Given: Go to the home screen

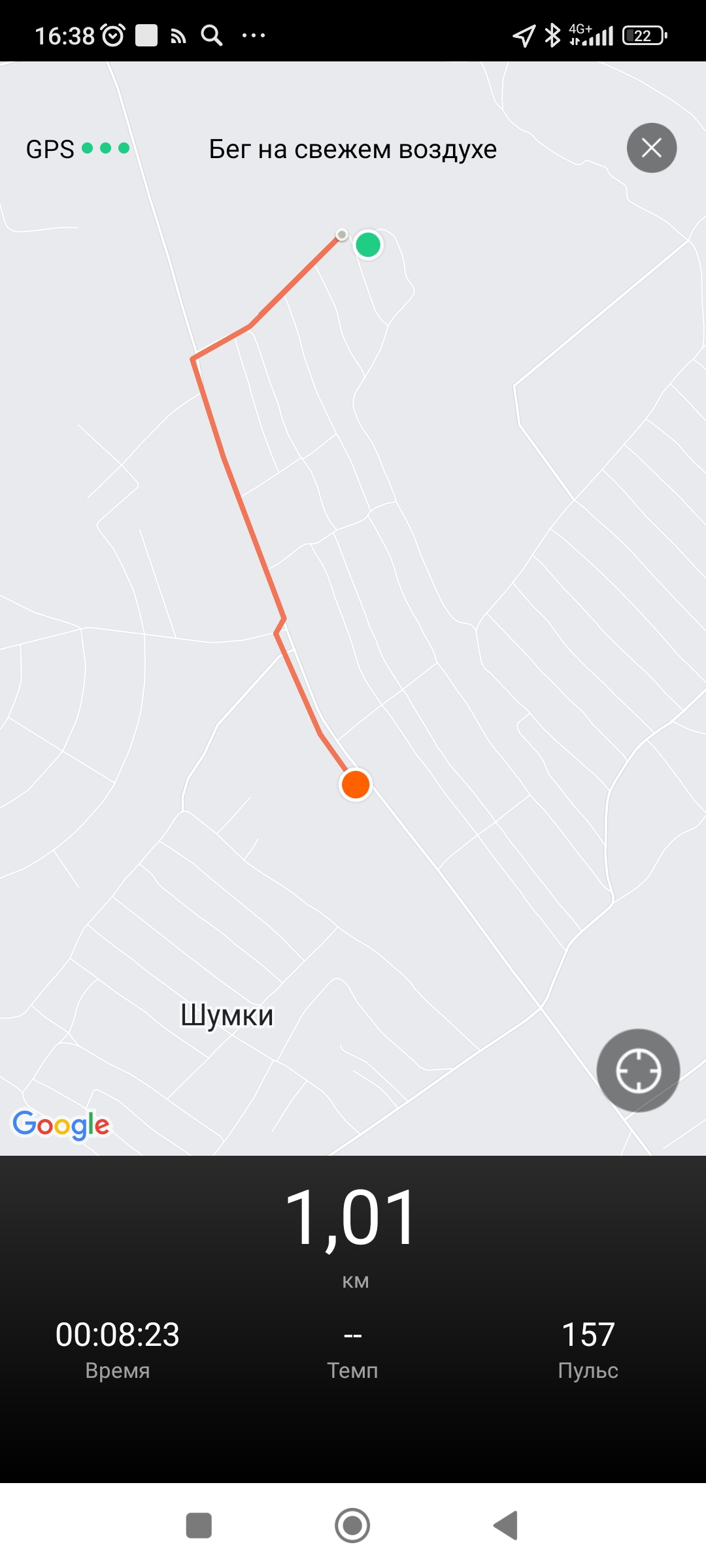Looking at the screenshot, I should pyautogui.click(x=352, y=1526).
